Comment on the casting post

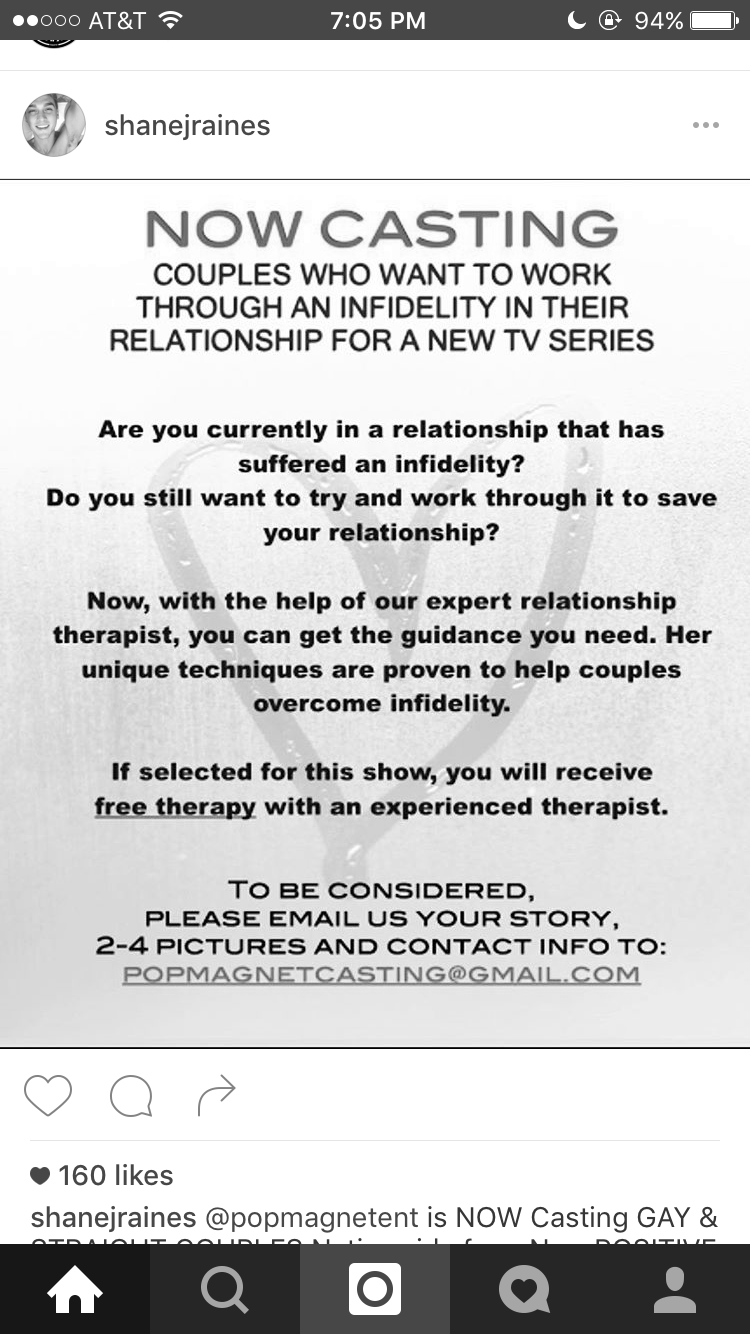[x=131, y=1096]
